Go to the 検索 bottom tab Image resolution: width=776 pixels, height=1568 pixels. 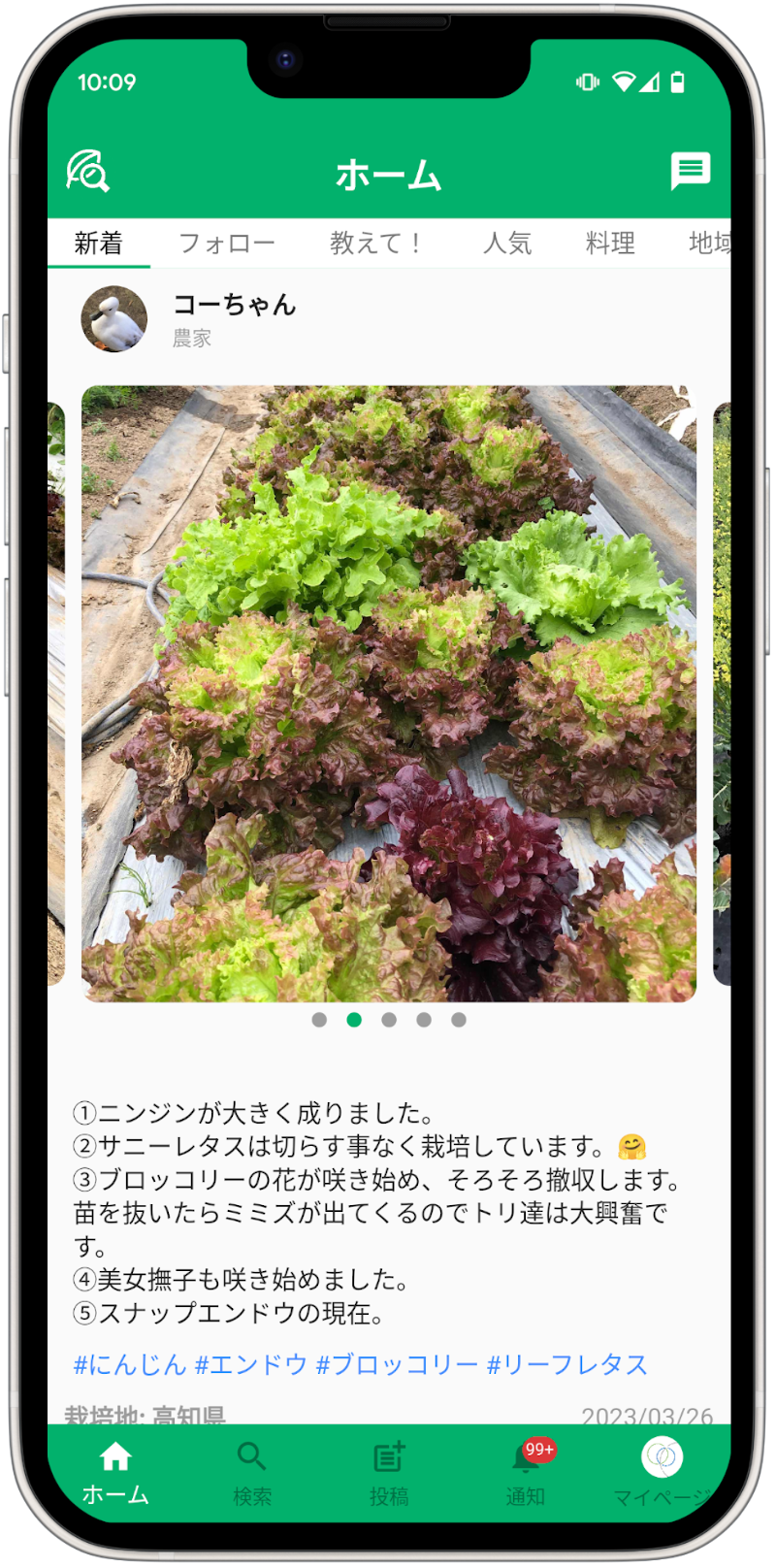click(x=252, y=1473)
